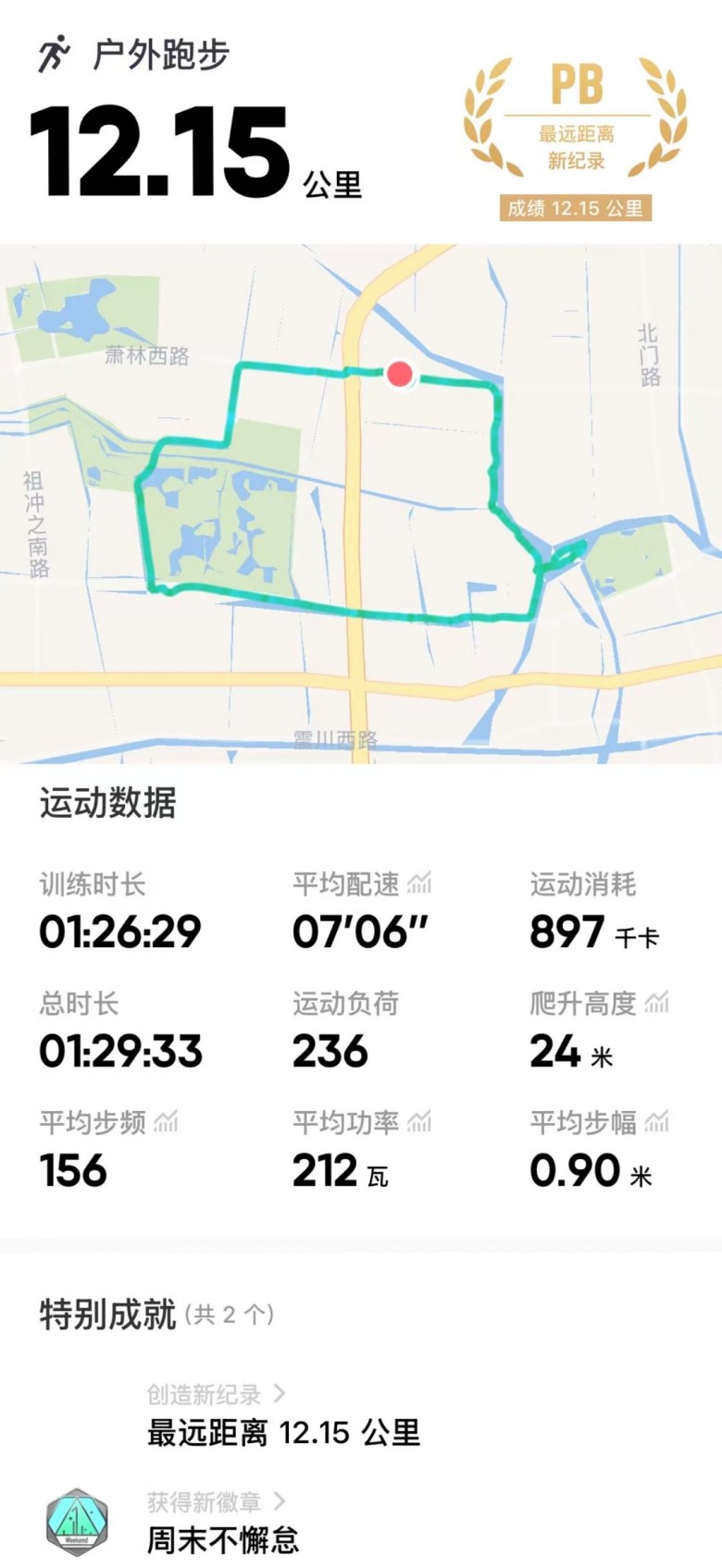
Task: Open the chart icon beside 平均功率
Action: pyautogui.click(x=419, y=1122)
